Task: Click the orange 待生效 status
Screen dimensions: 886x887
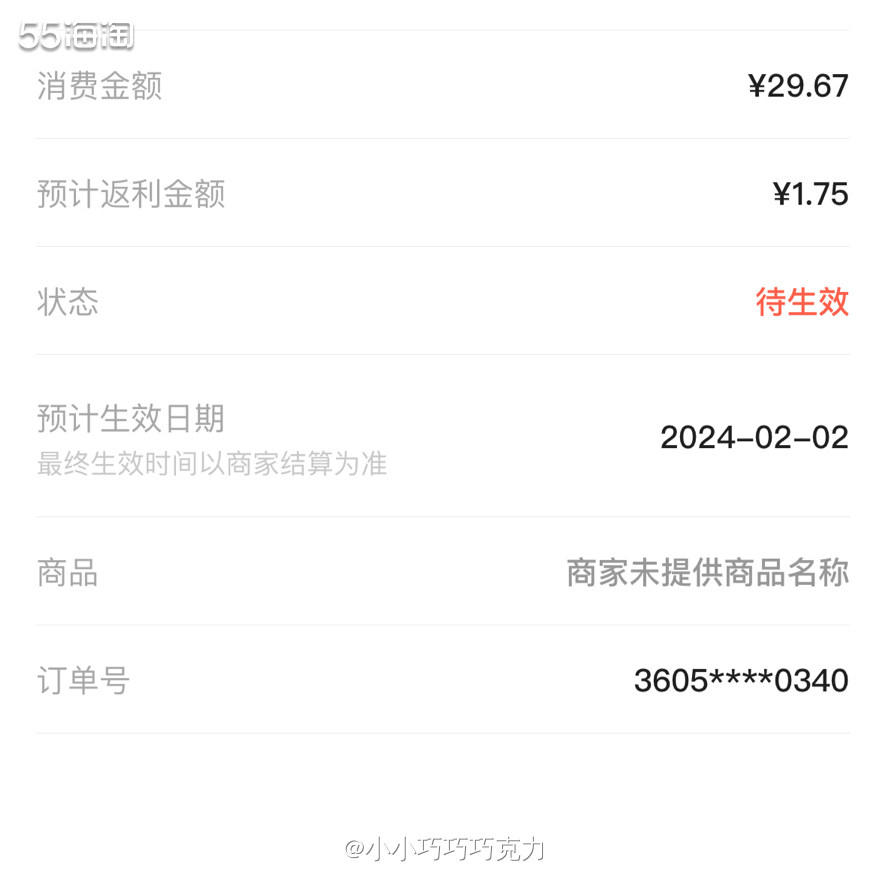Action: [803, 302]
